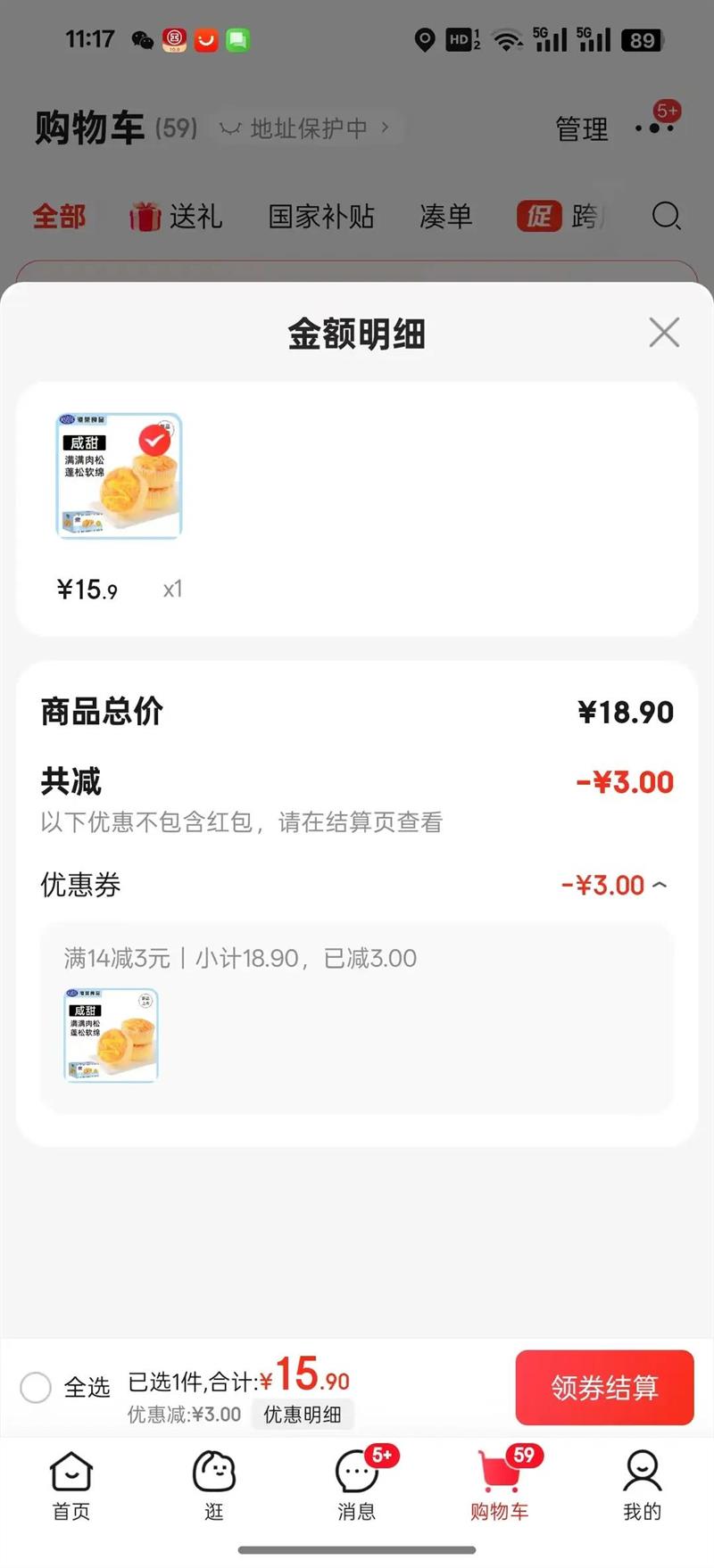Open 优惠明细 discount details
The height and width of the screenshot is (1568, 714).
303,1414
